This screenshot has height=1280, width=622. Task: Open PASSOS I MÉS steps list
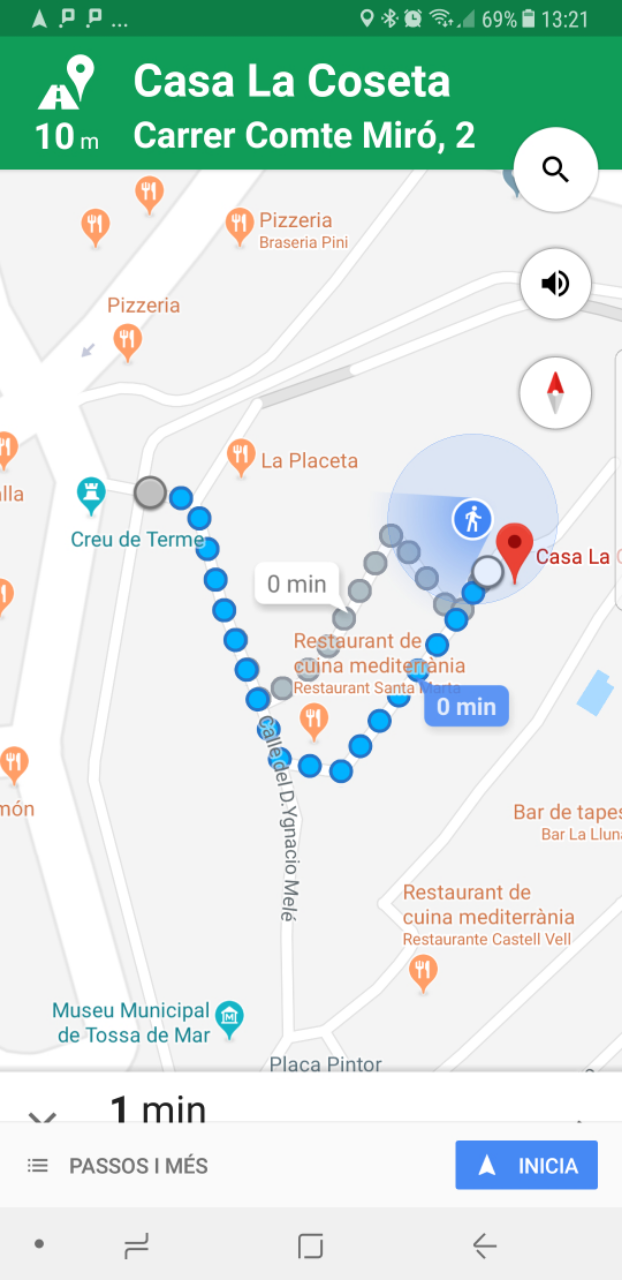118,1165
